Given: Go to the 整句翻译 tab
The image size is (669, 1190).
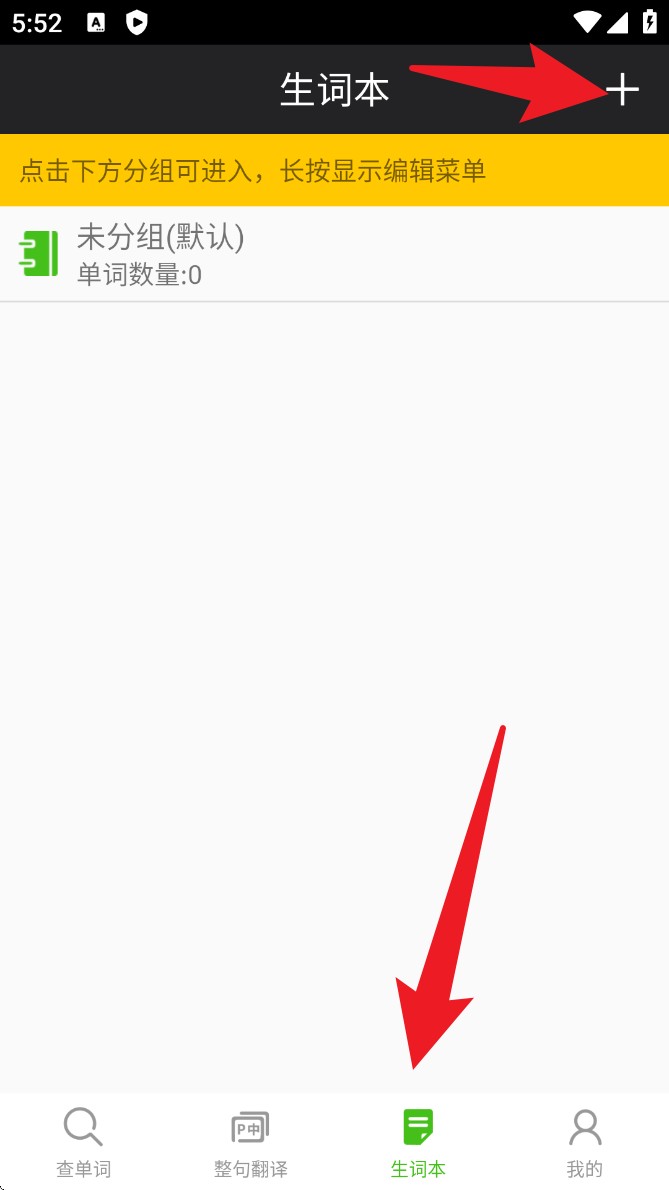Looking at the screenshot, I should pos(250,1141).
